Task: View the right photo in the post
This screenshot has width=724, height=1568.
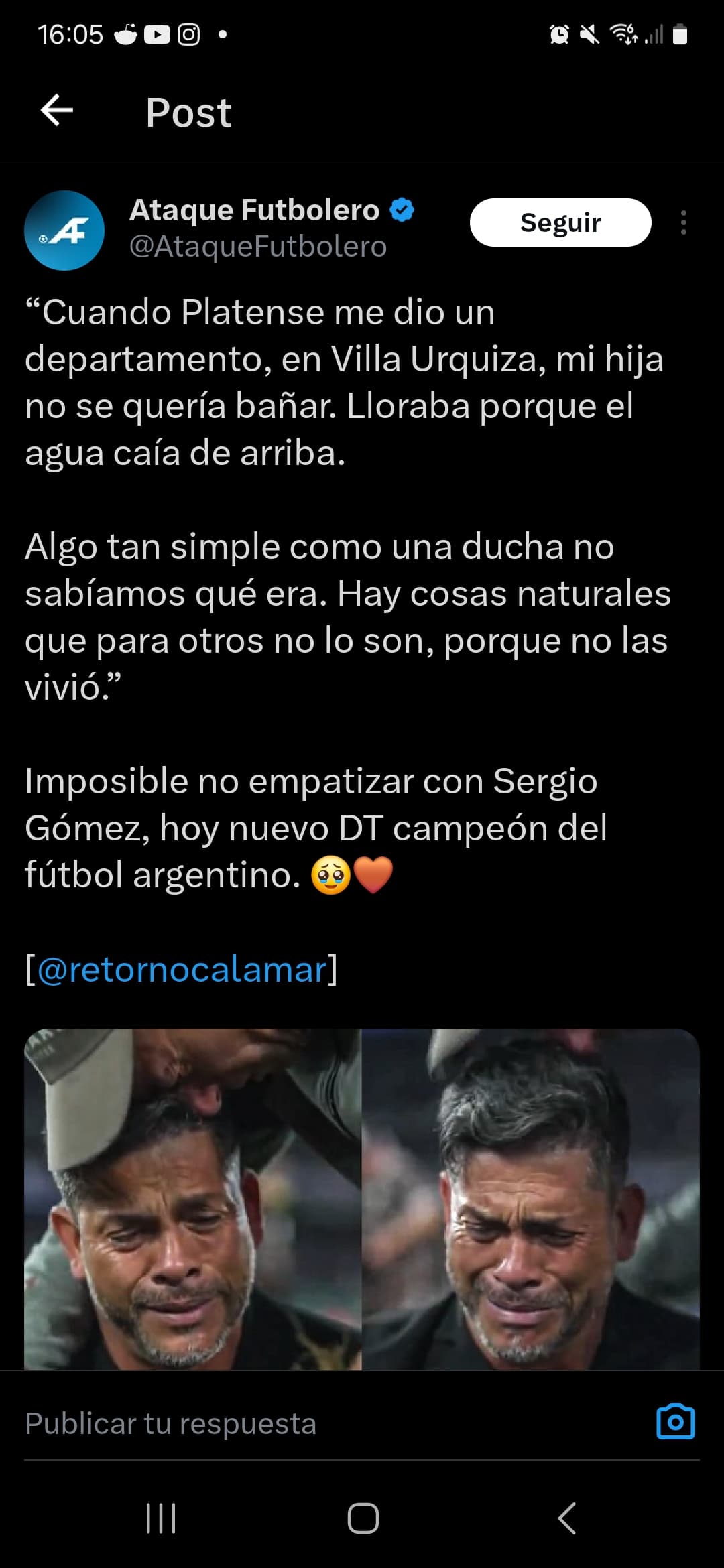Action: [x=531, y=1199]
